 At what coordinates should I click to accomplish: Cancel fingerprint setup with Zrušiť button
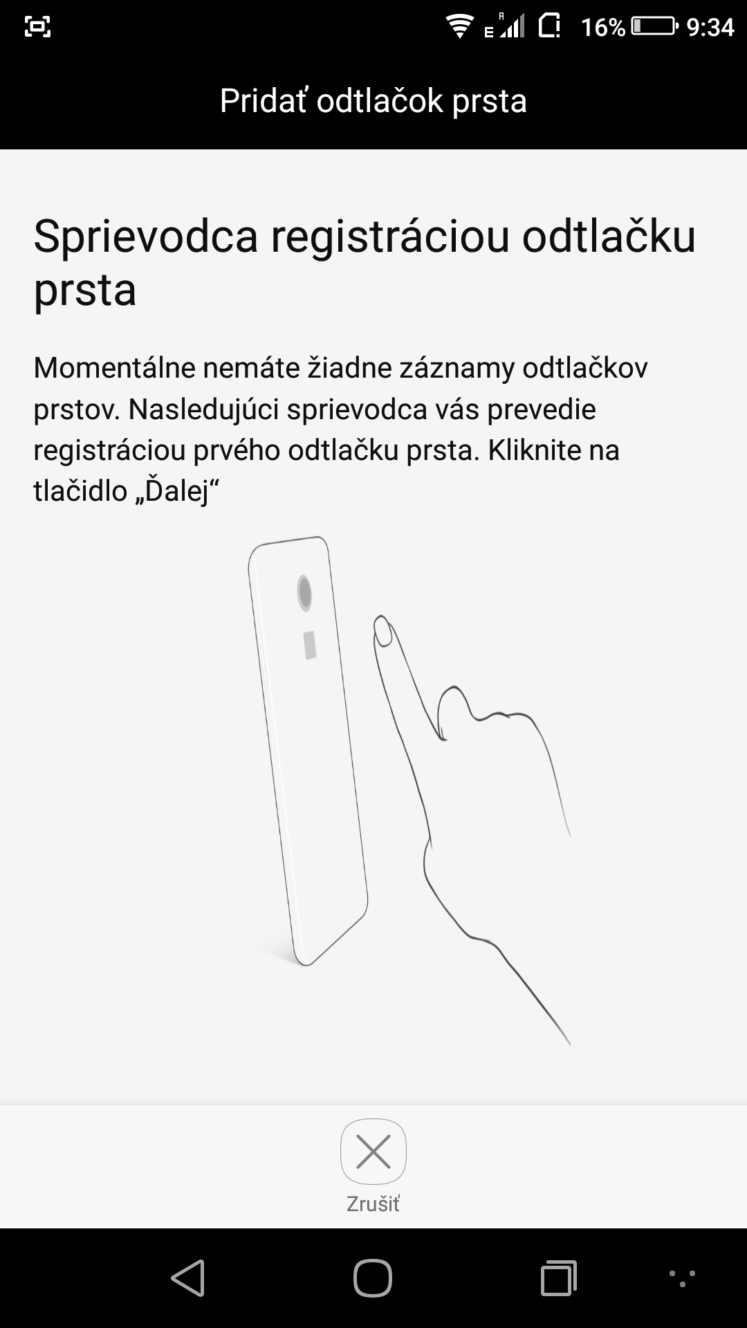click(373, 1165)
